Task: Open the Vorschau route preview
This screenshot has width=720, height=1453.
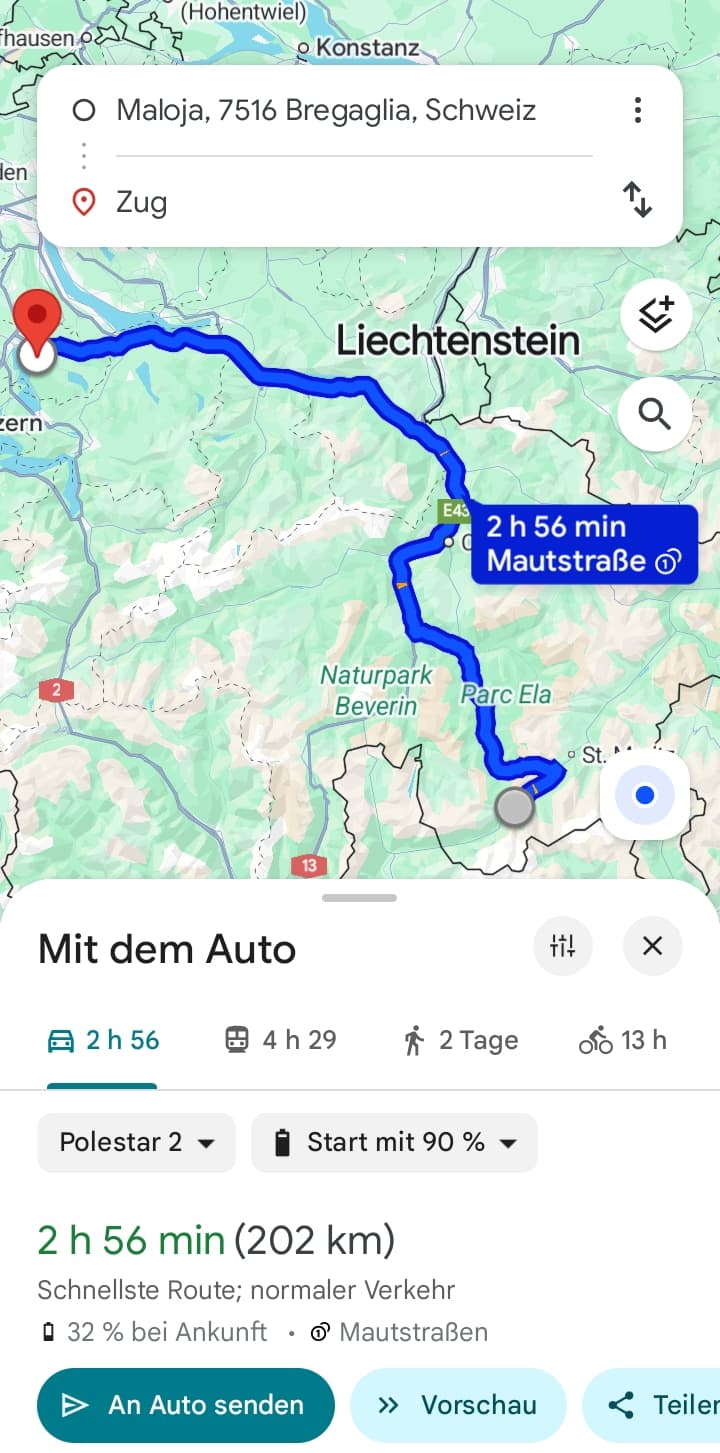Action: coord(458,1405)
